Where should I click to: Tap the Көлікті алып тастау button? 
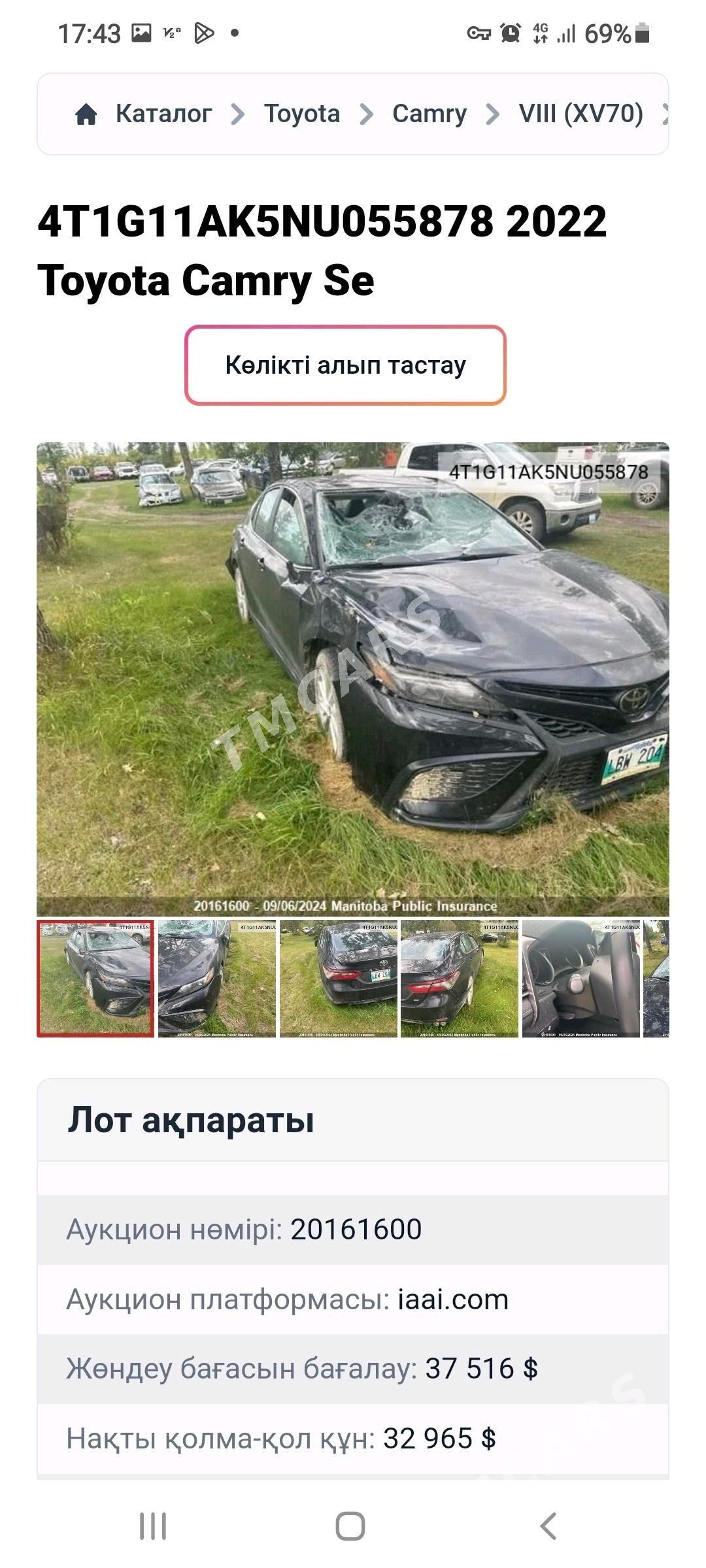pyautogui.click(x=345, y=365)
